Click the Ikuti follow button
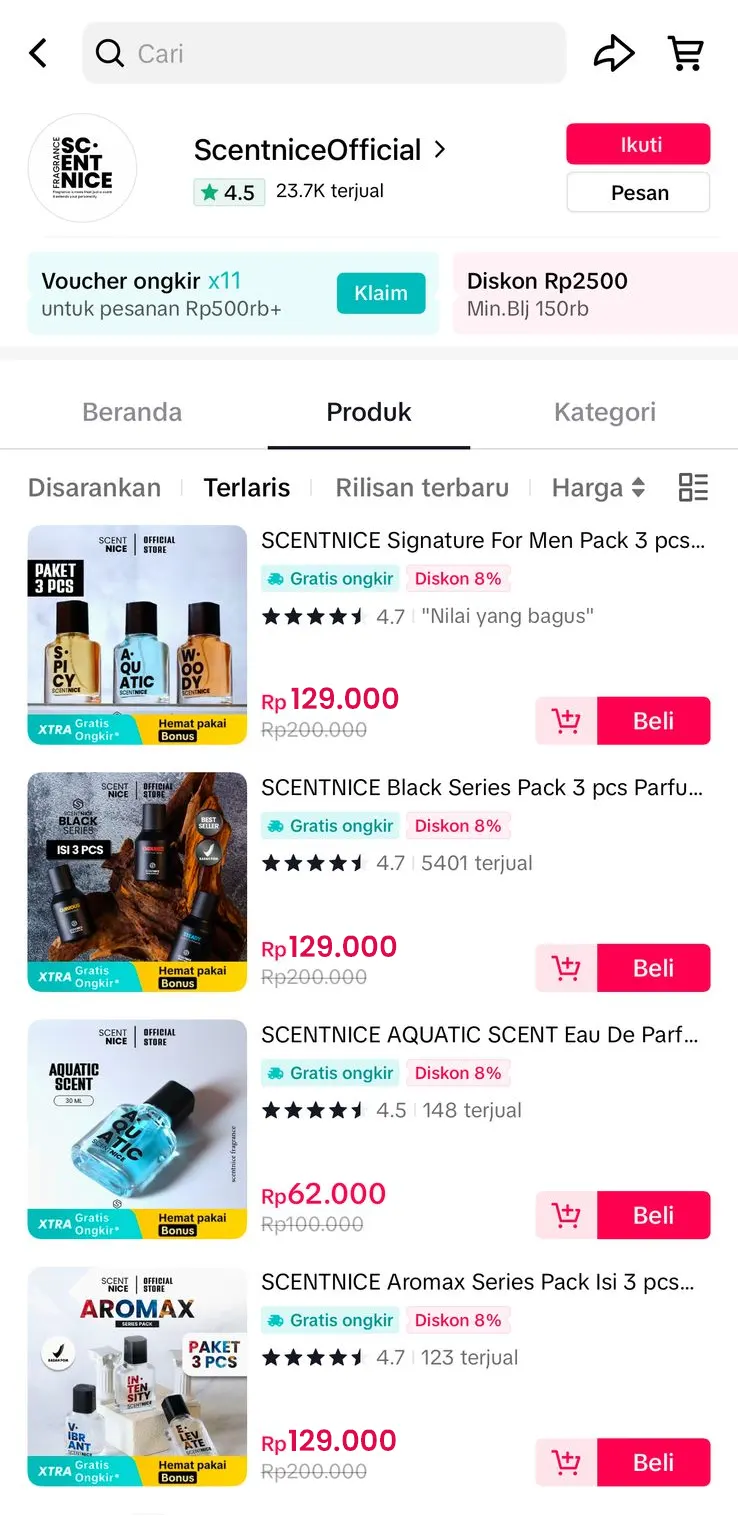This screenshot has height=1519, width=738. pos(638,143)
